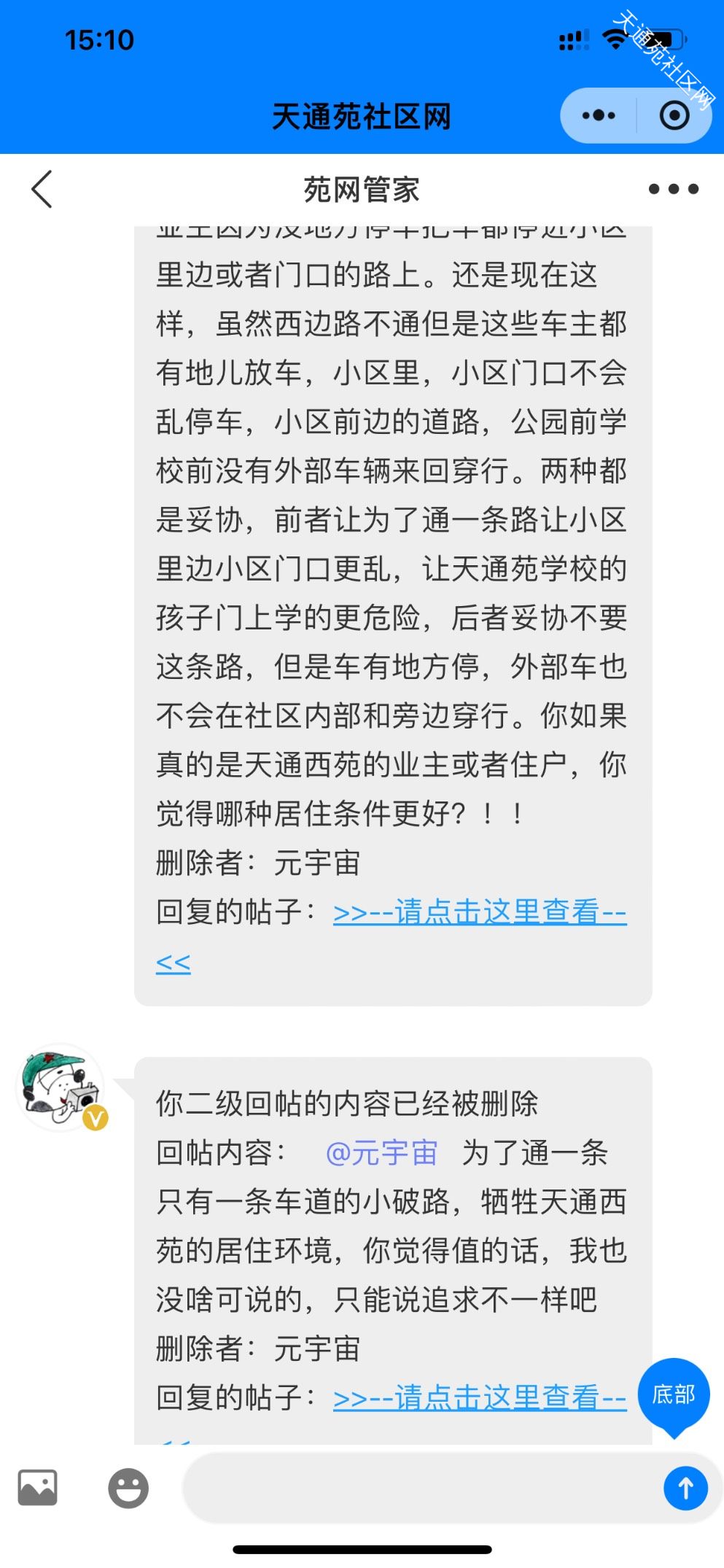Image resolution: width=724 pixels, height=1568 pixels.
Task: Attach a picture with the image icon
Action: pyautogui.click(x=37, y=1487)
